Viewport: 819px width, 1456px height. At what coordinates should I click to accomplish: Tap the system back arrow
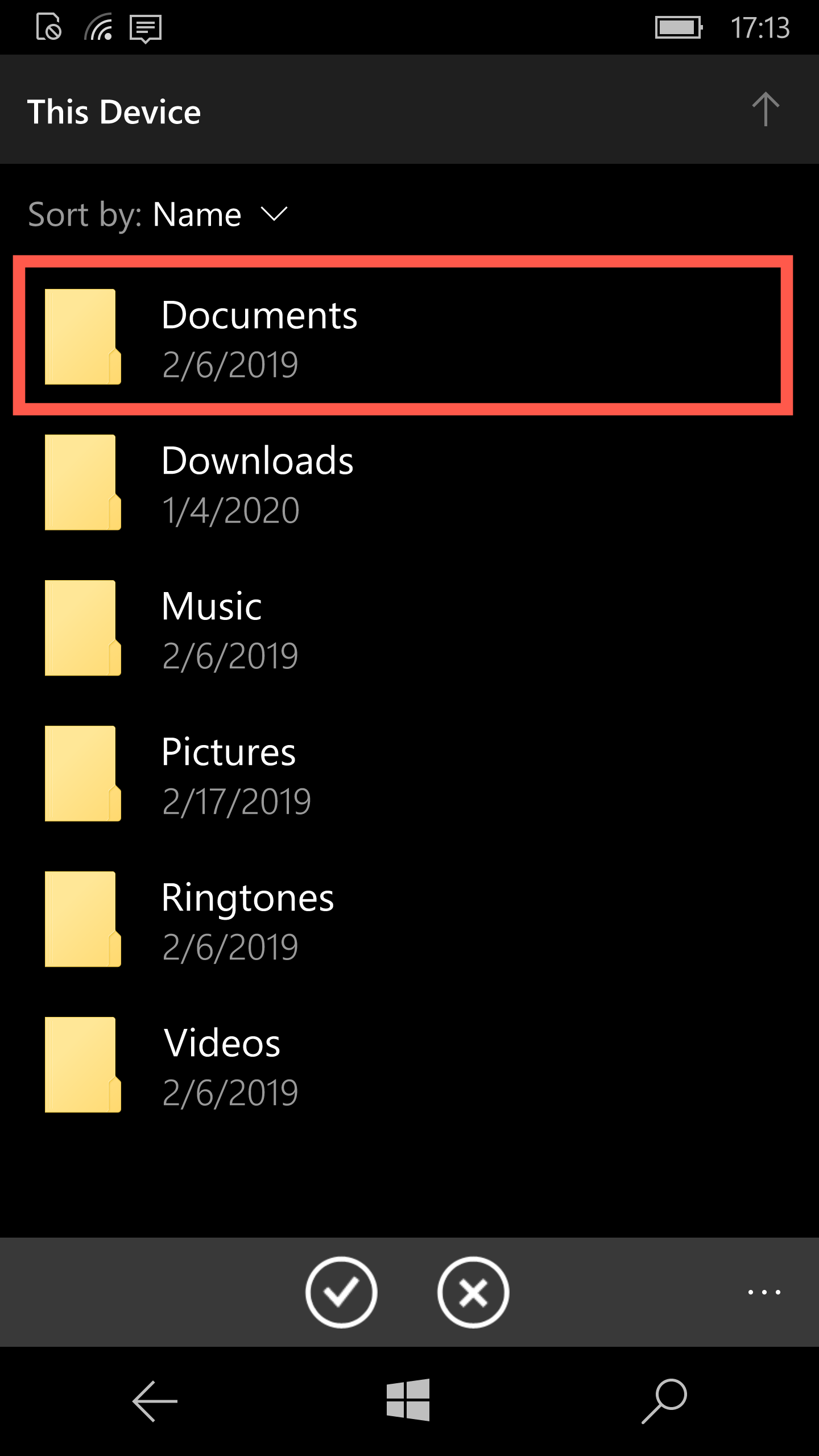[x=155, y=1401]
